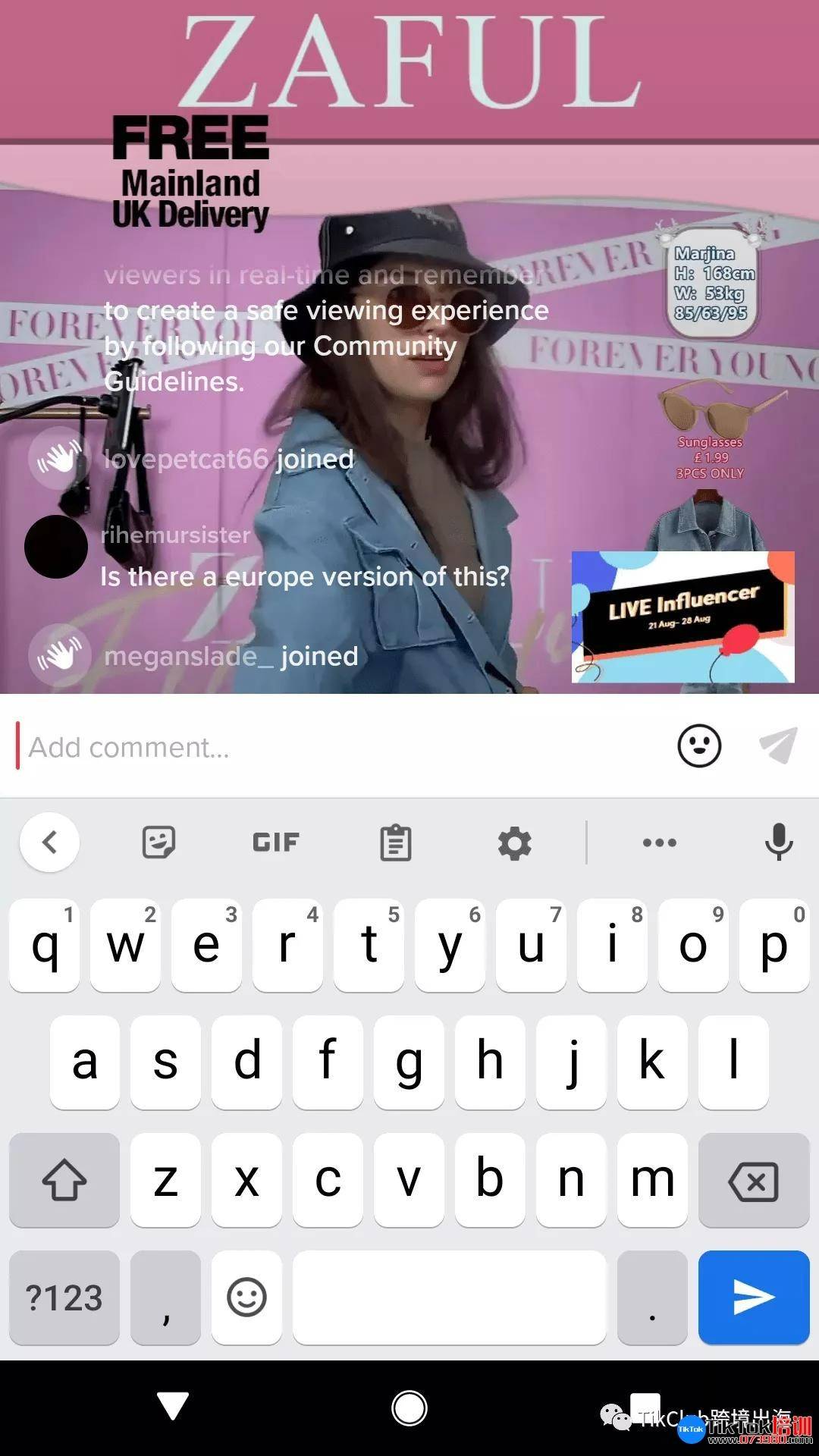This screenshot has width=819, height=1456.
Task: Switch to the ?123 symbols keyboard
Action: 64,1298
